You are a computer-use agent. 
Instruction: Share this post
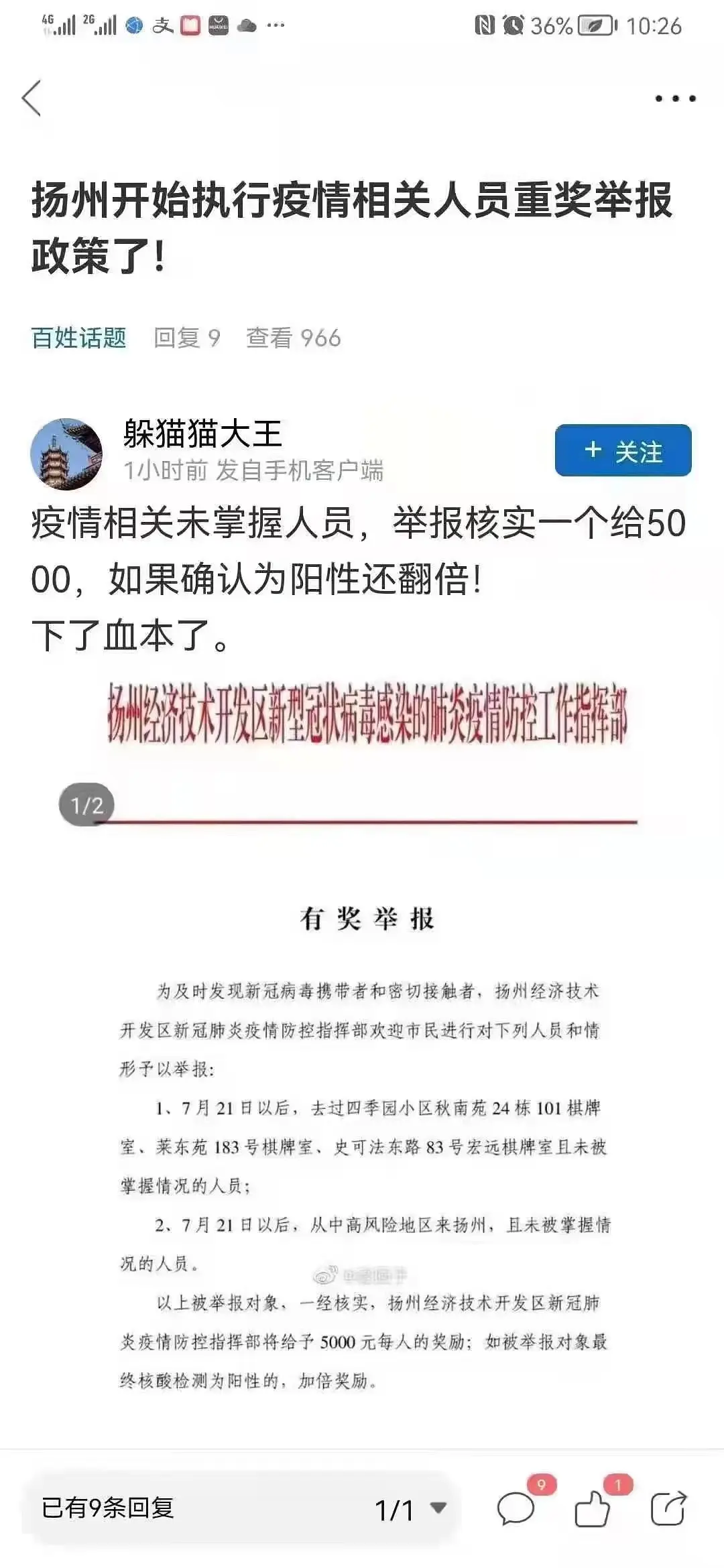[x=668, y=1509]
